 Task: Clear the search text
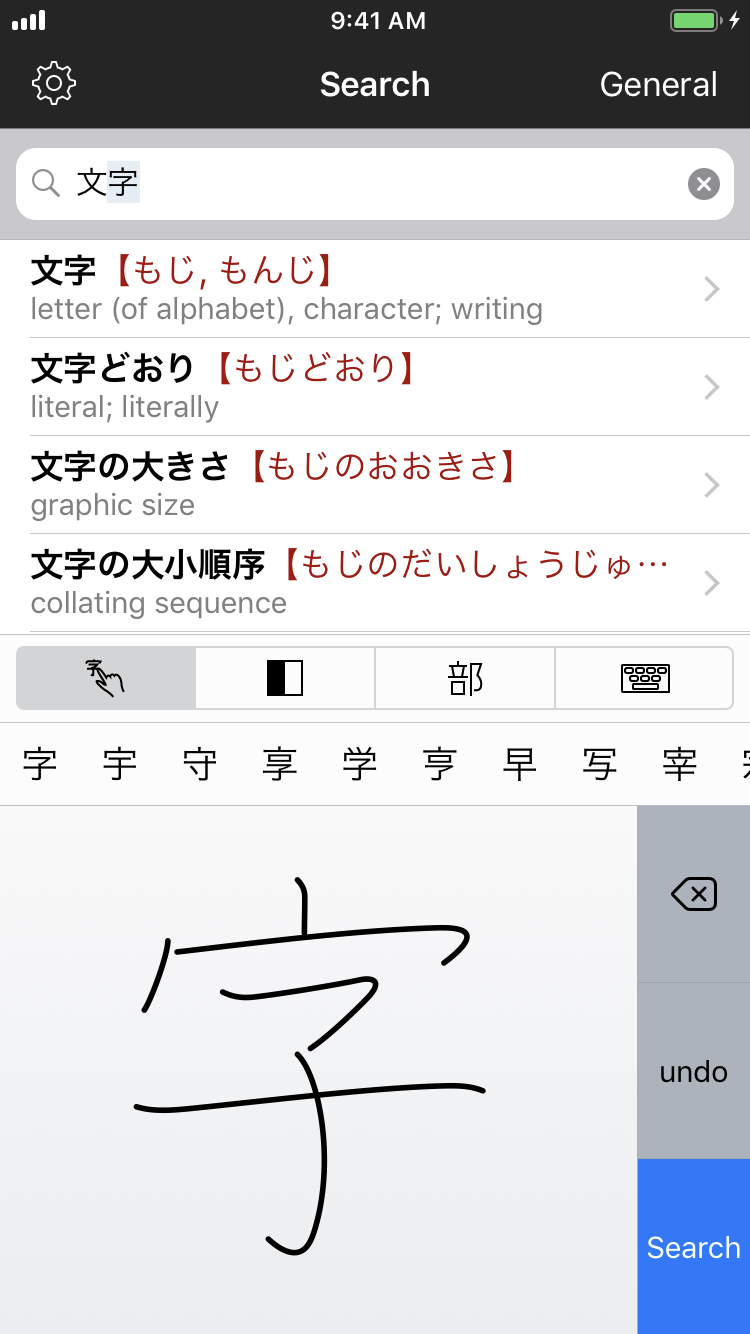[703, 184]
